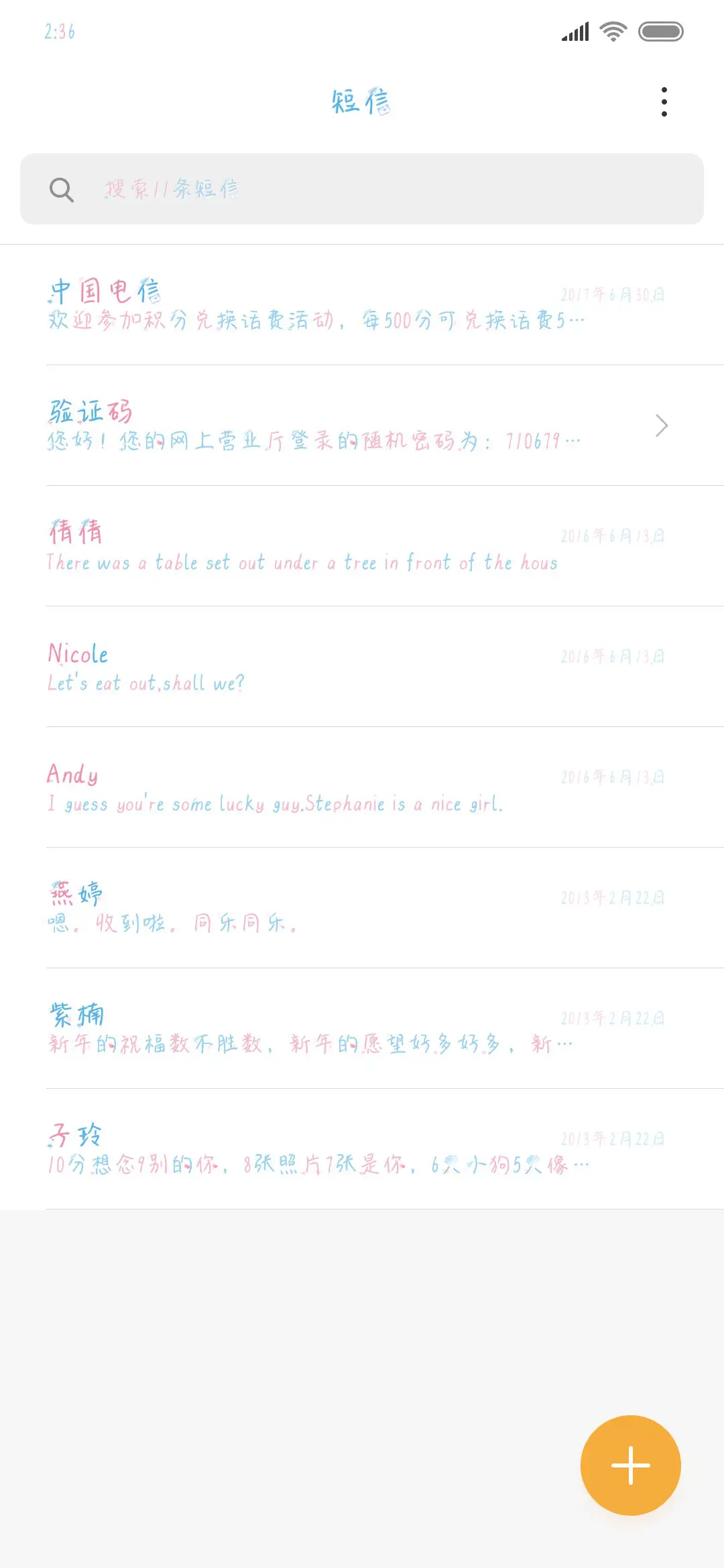Open the 验证码 conversation details chevron
724x1568 pixels.
[661, 425]
